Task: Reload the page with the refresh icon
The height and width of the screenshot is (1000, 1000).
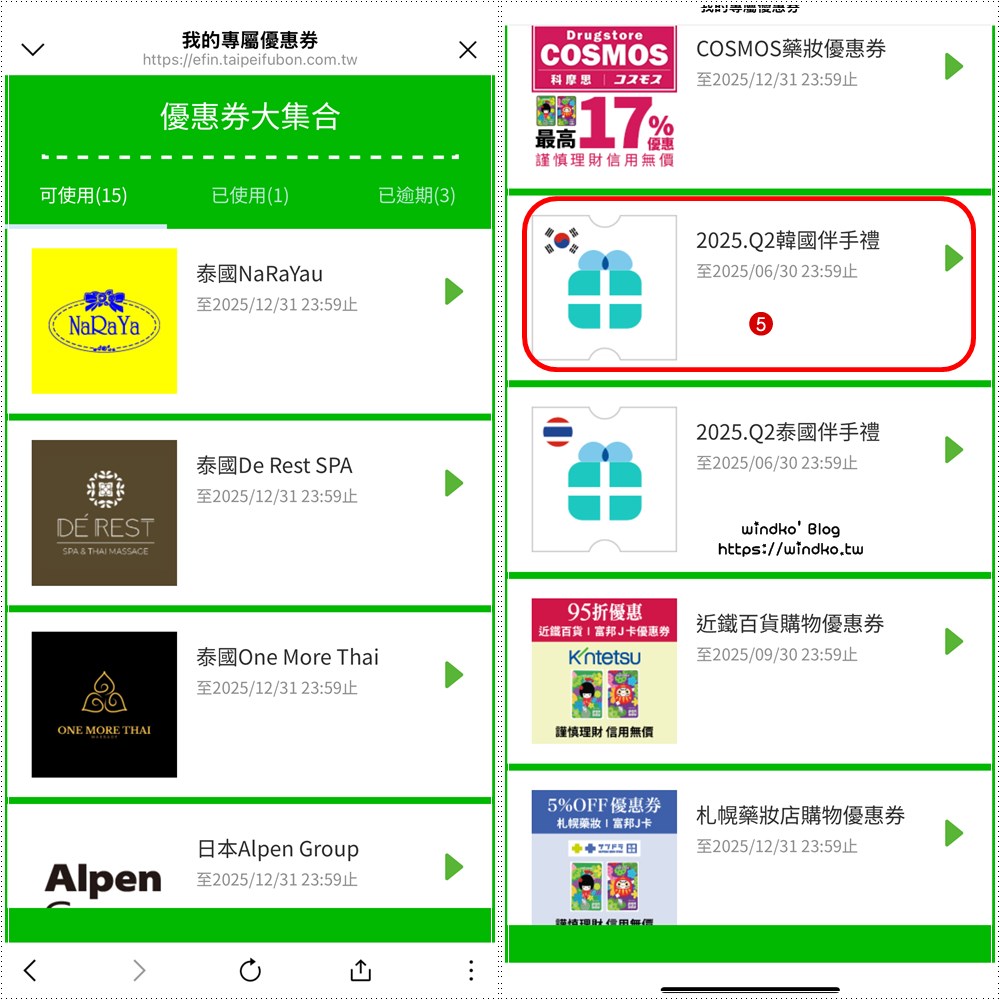Action: point(250,969)
